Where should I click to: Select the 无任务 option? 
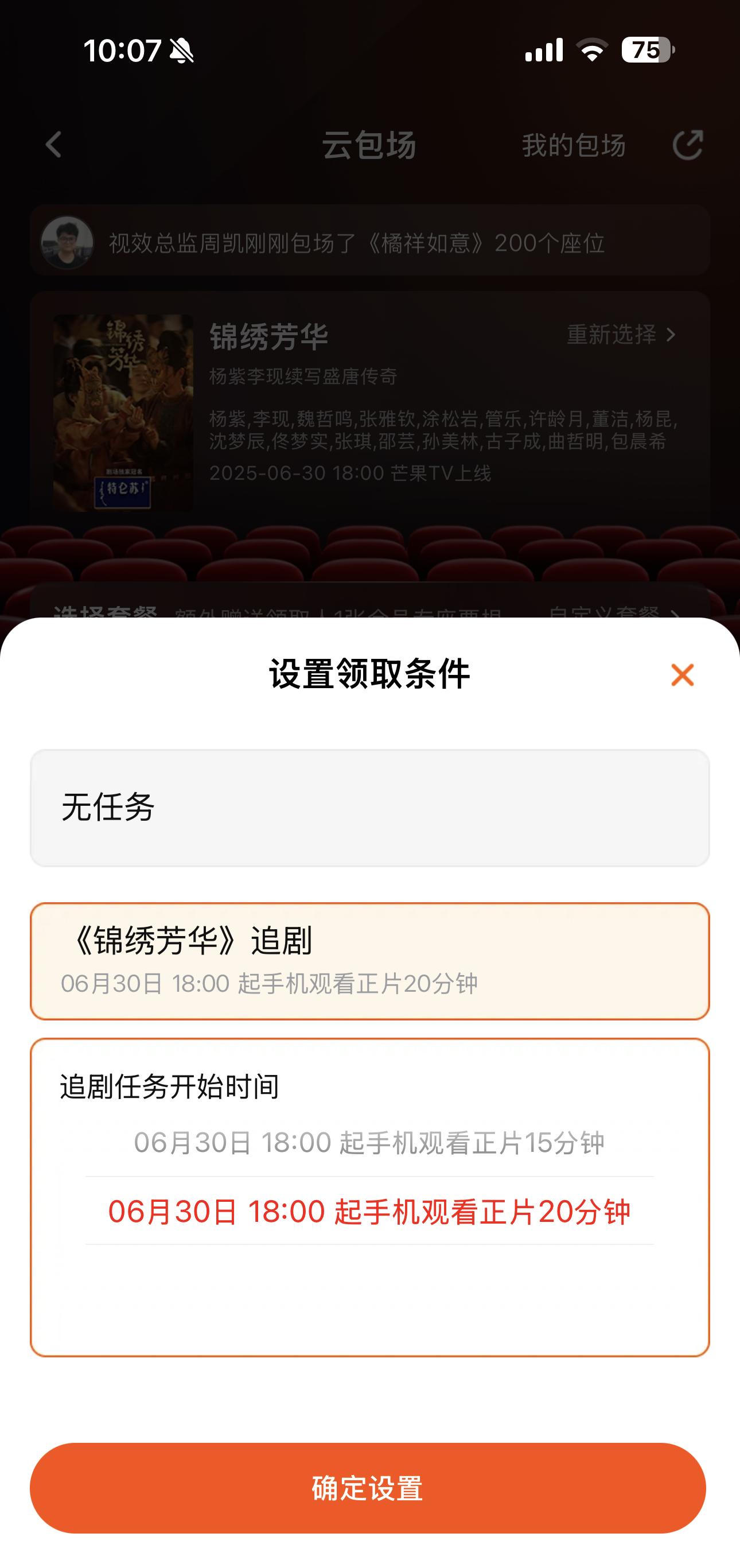point(369,808)
